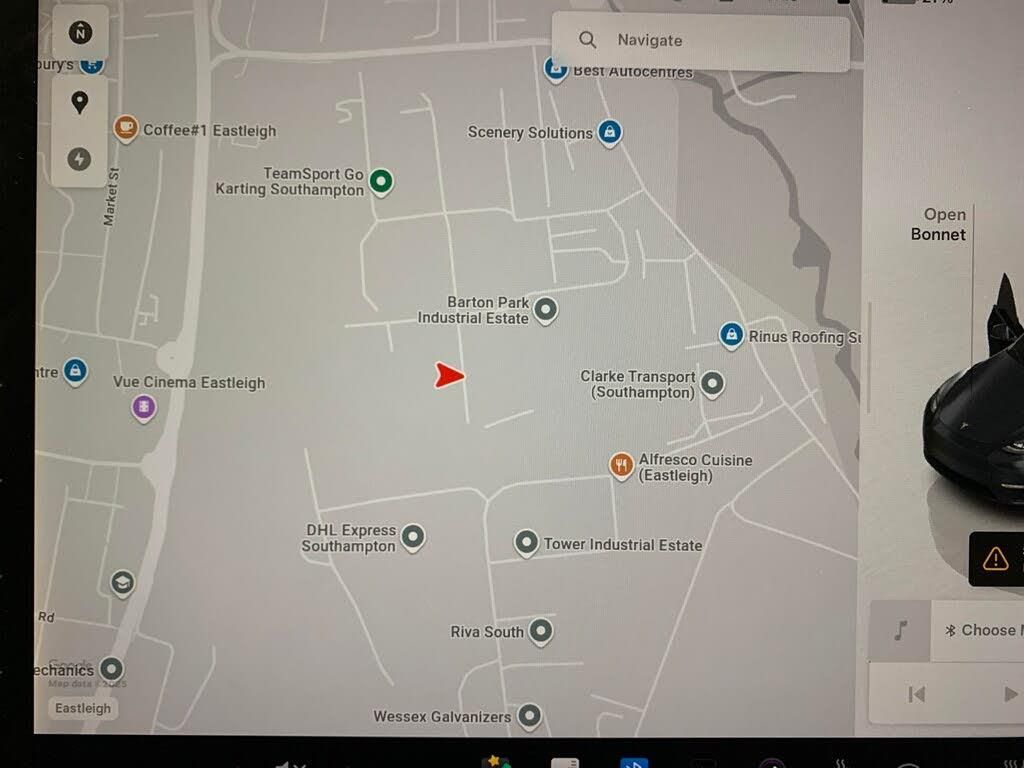Screen dimensions: 1024x768
Task: Select the Scenery Solutions marker
Action: 610,131
